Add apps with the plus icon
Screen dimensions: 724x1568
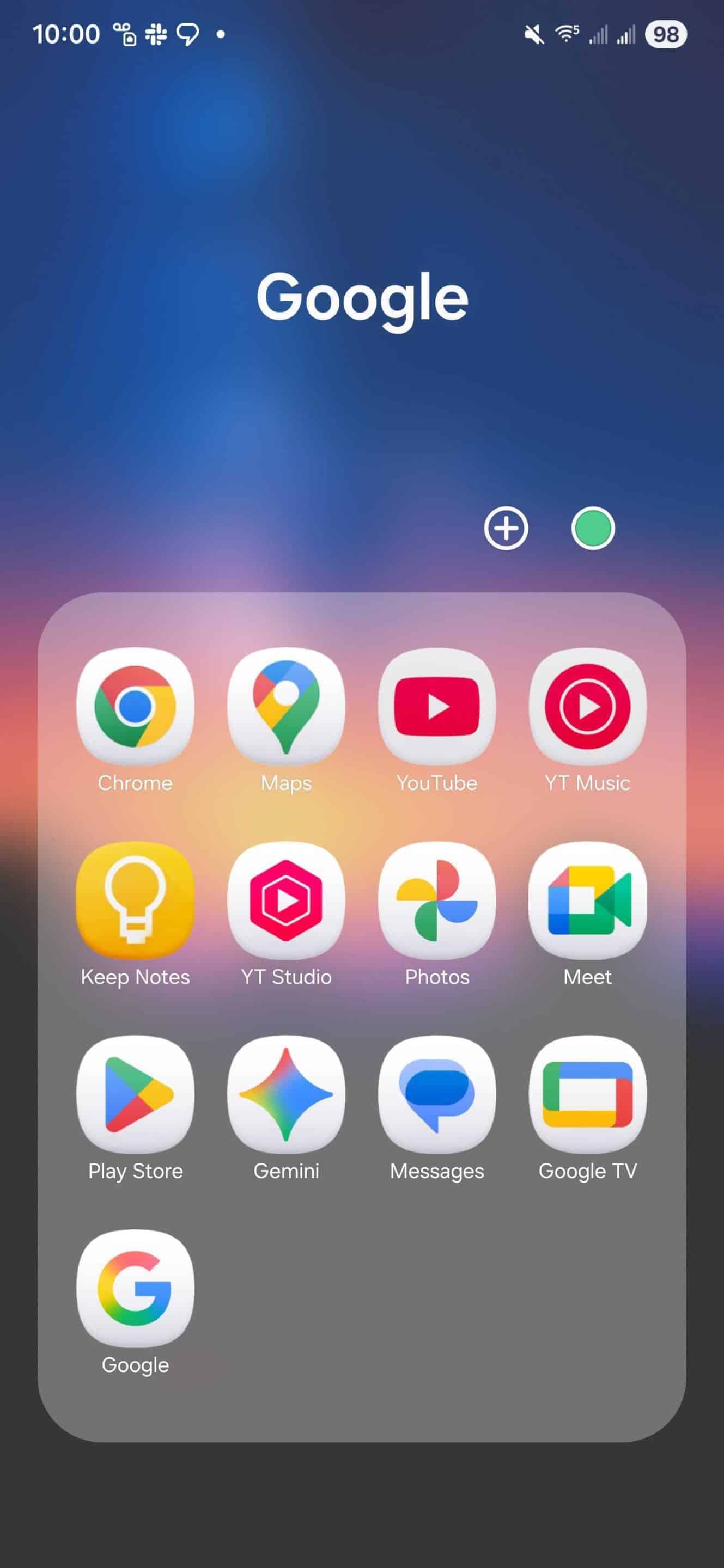[506, 528]
